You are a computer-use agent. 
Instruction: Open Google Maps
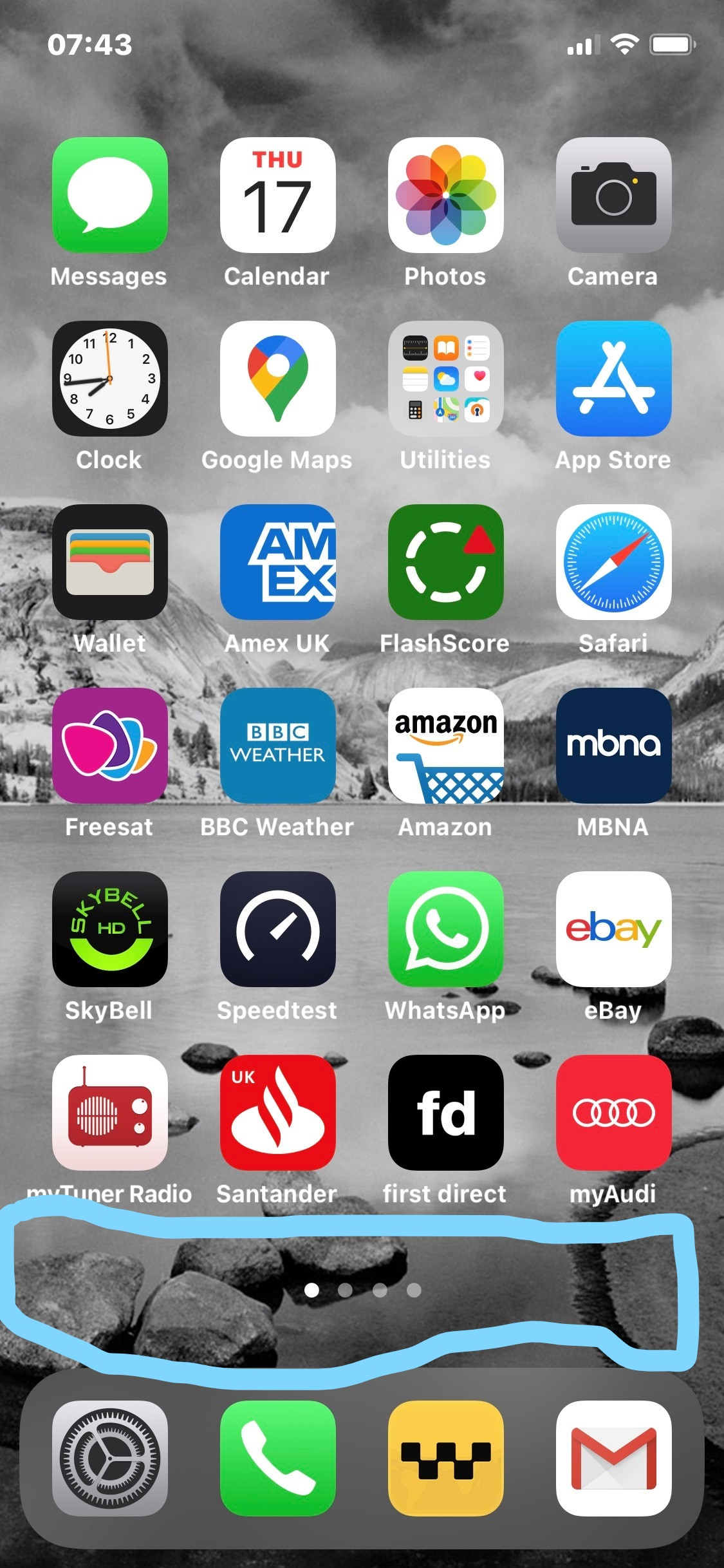277,379
